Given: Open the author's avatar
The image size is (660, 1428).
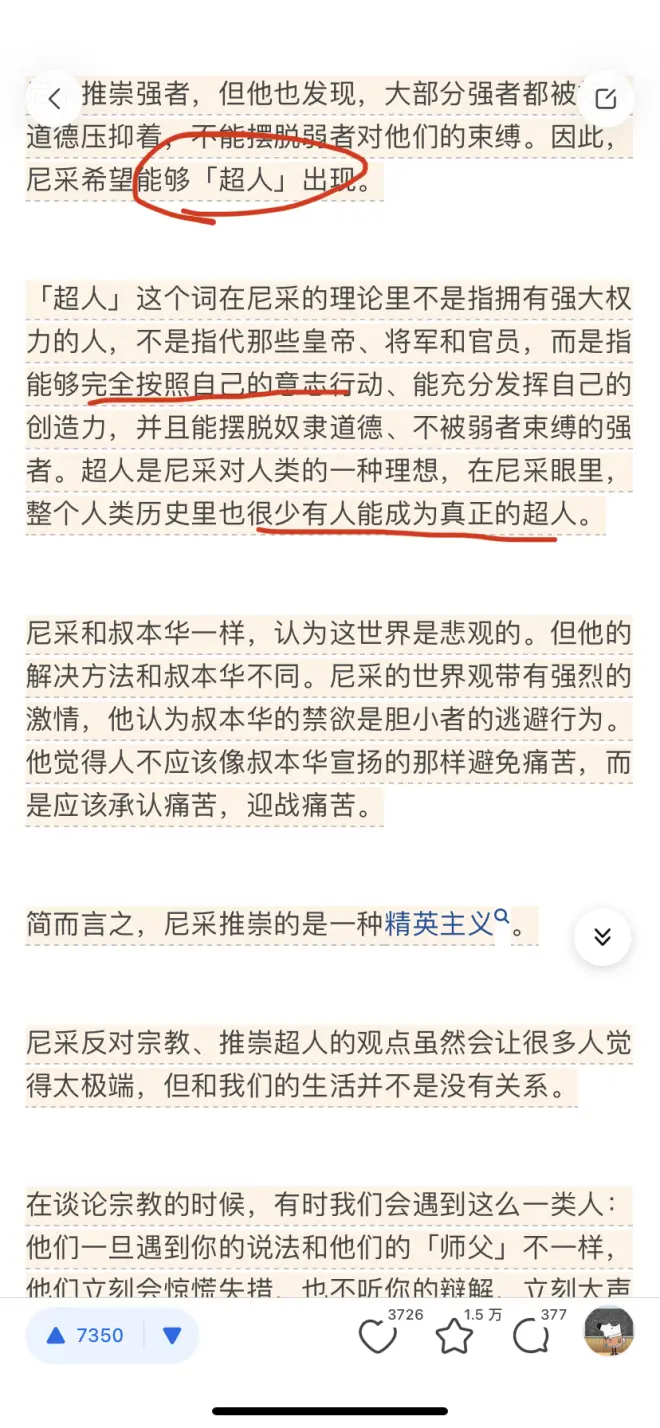Looking at the screenshot, I should click(609, 1332).
